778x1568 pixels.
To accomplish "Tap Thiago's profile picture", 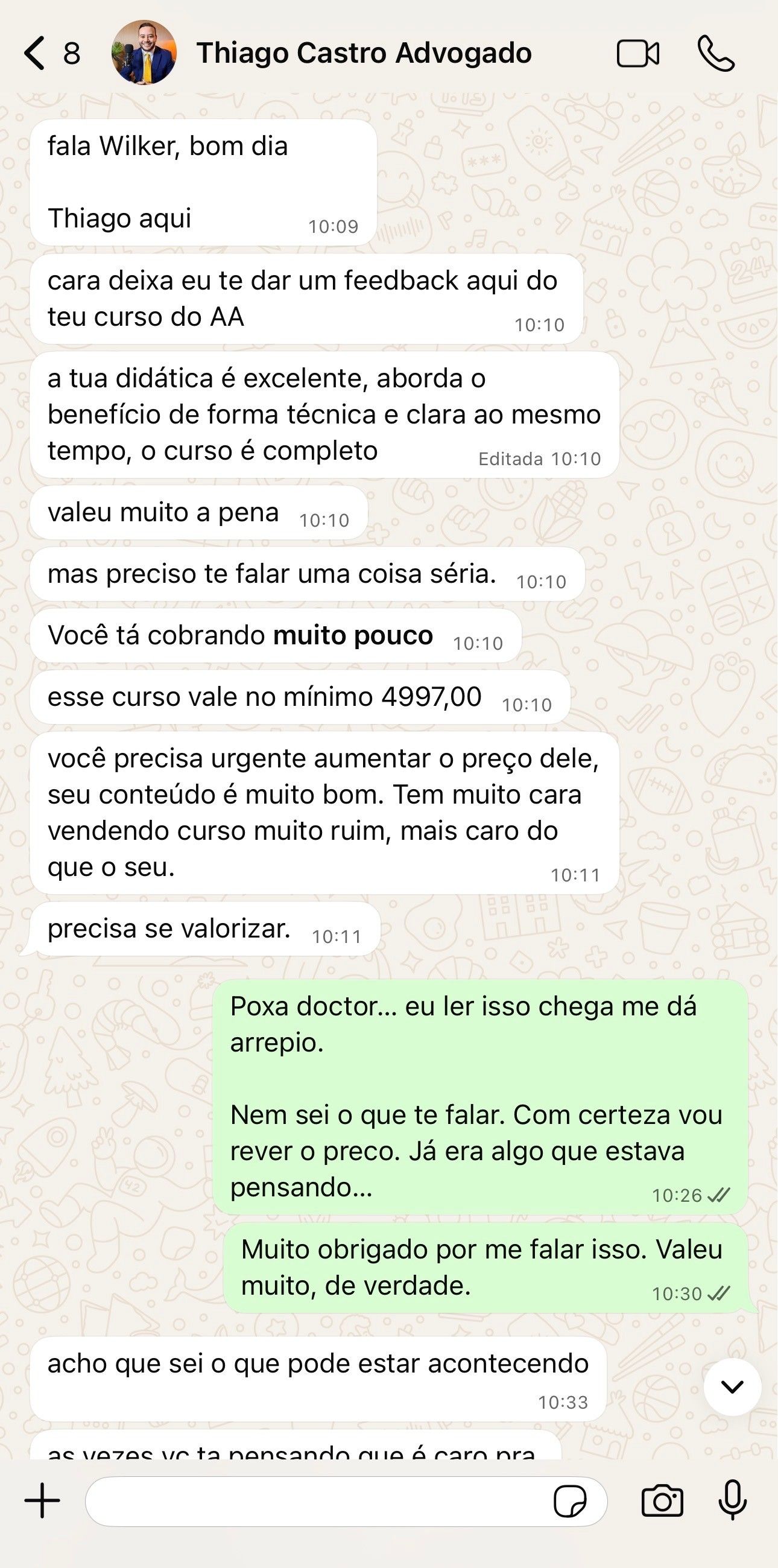I will [x=144, y=54].
